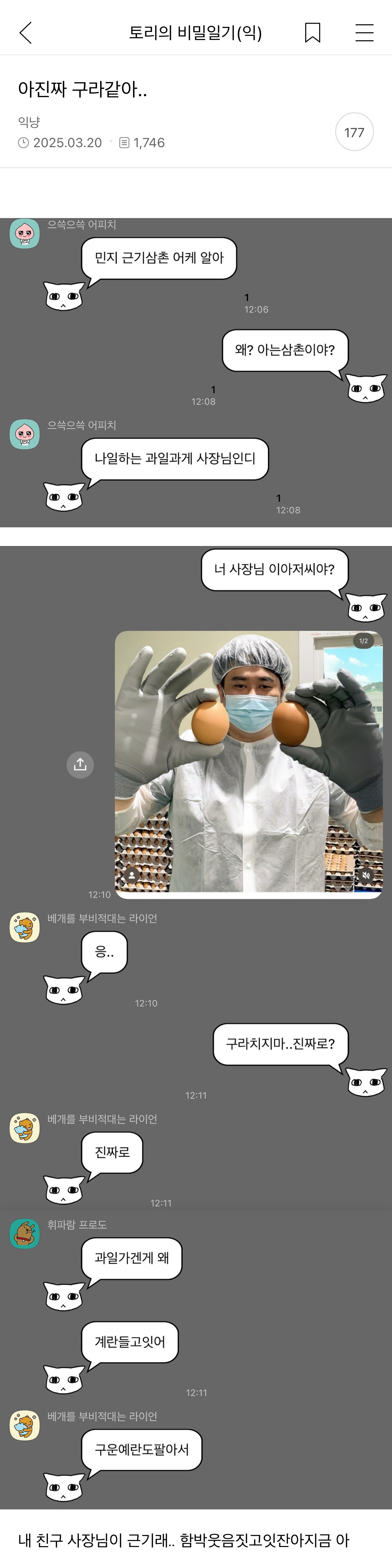
Task: Open the 177 comments
Action: (x=354, y=132)
